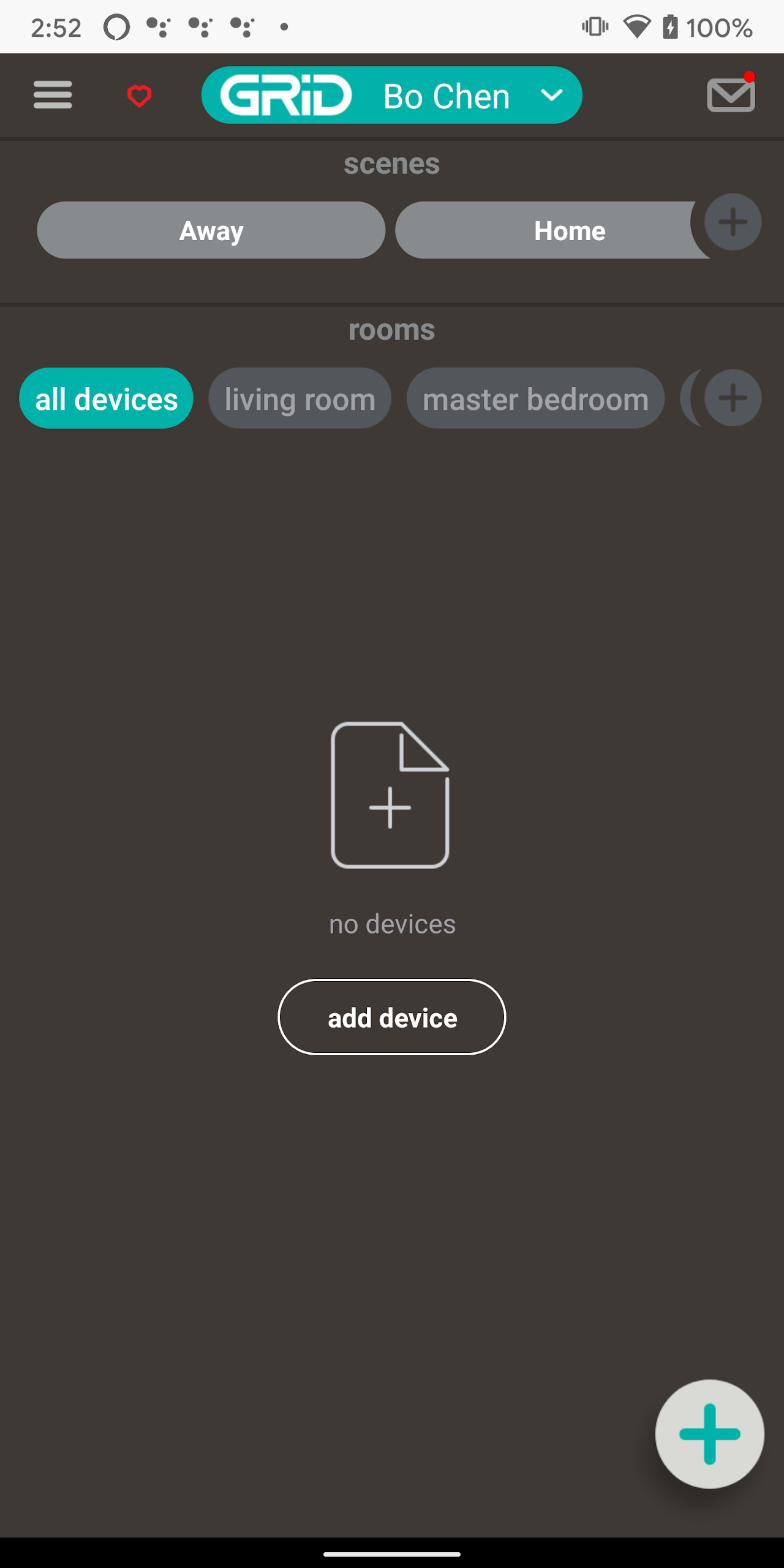This screenshot has height=1568, width=784.
Task: Tap the heart favorites icon
Action: (x=139, y=95)
